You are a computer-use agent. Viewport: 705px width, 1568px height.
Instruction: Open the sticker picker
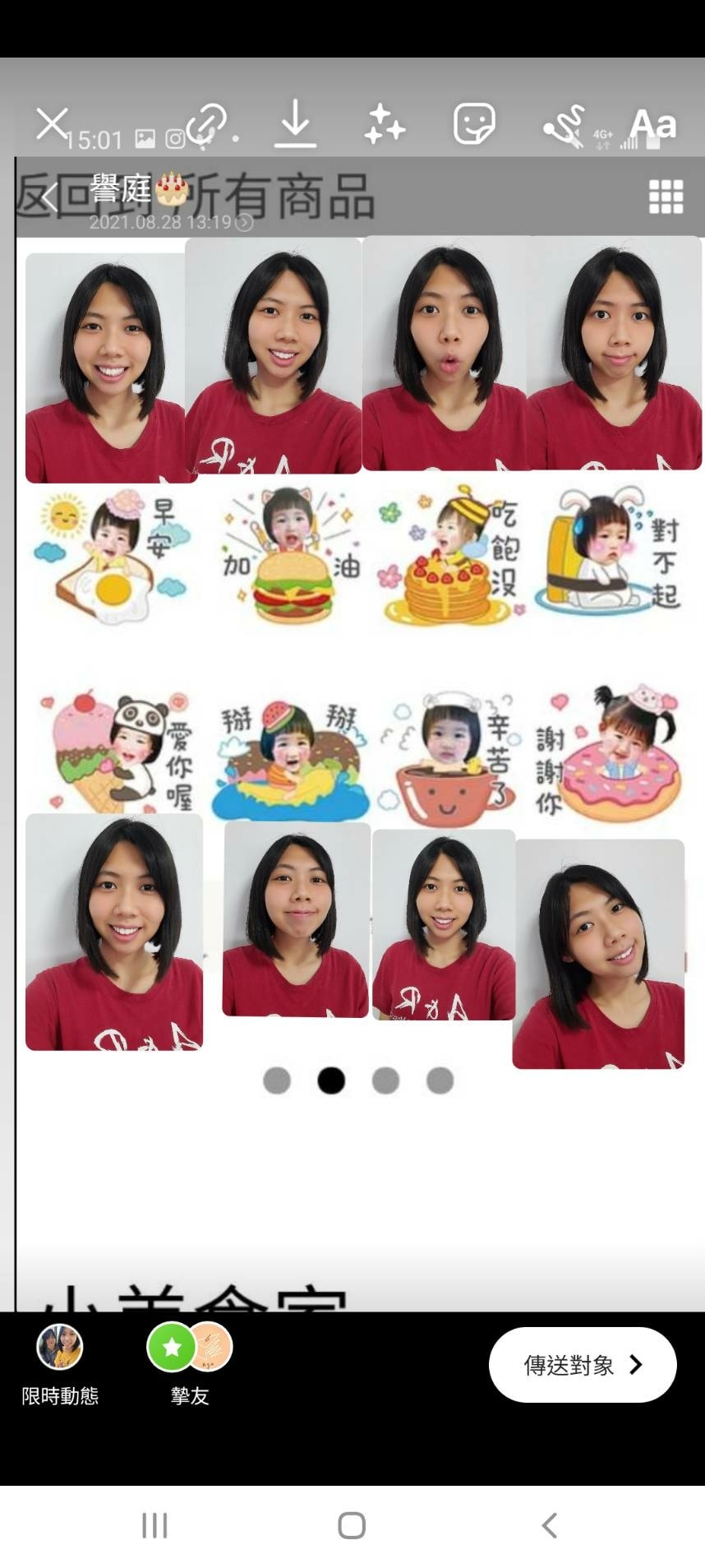point(474,124)
